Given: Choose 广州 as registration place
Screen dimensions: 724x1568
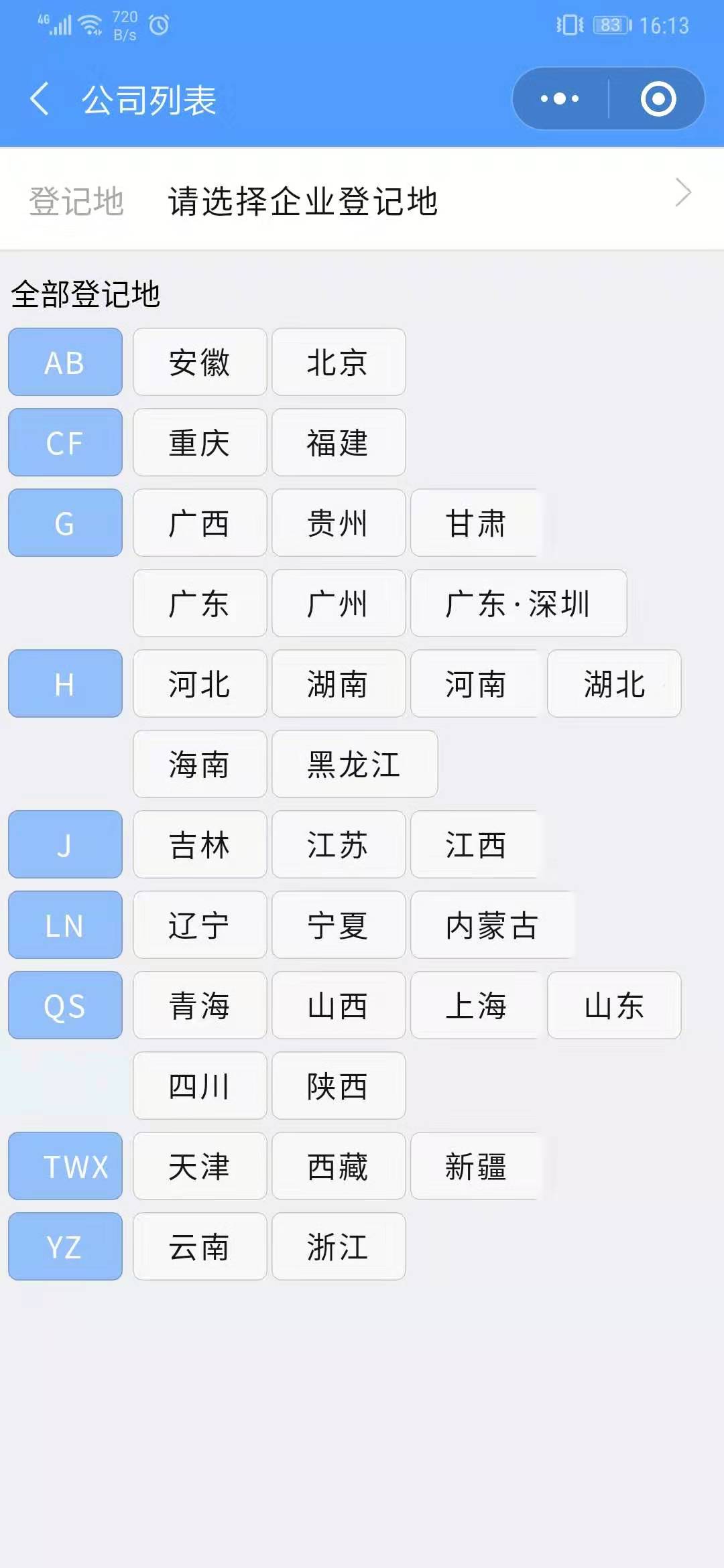Looking at the screenshot, I should [339, 604].
